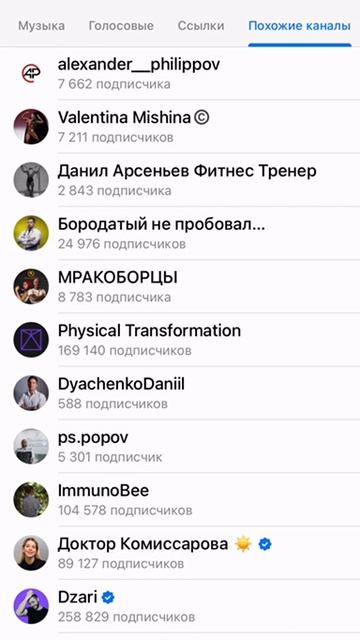The width and height of the screenshot is (360, 640).
Task: Open the ps.popov channel
Action: tap(180, 446)
